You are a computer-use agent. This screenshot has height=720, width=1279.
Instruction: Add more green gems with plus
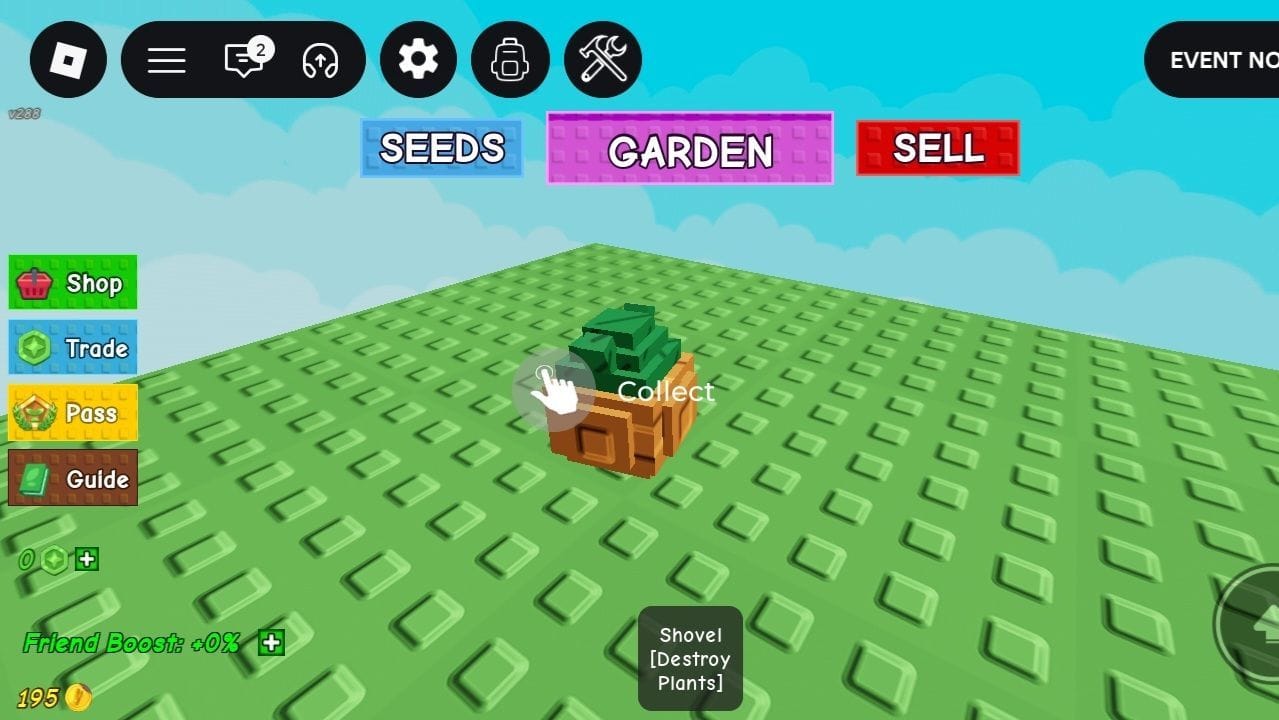[87, 559]
